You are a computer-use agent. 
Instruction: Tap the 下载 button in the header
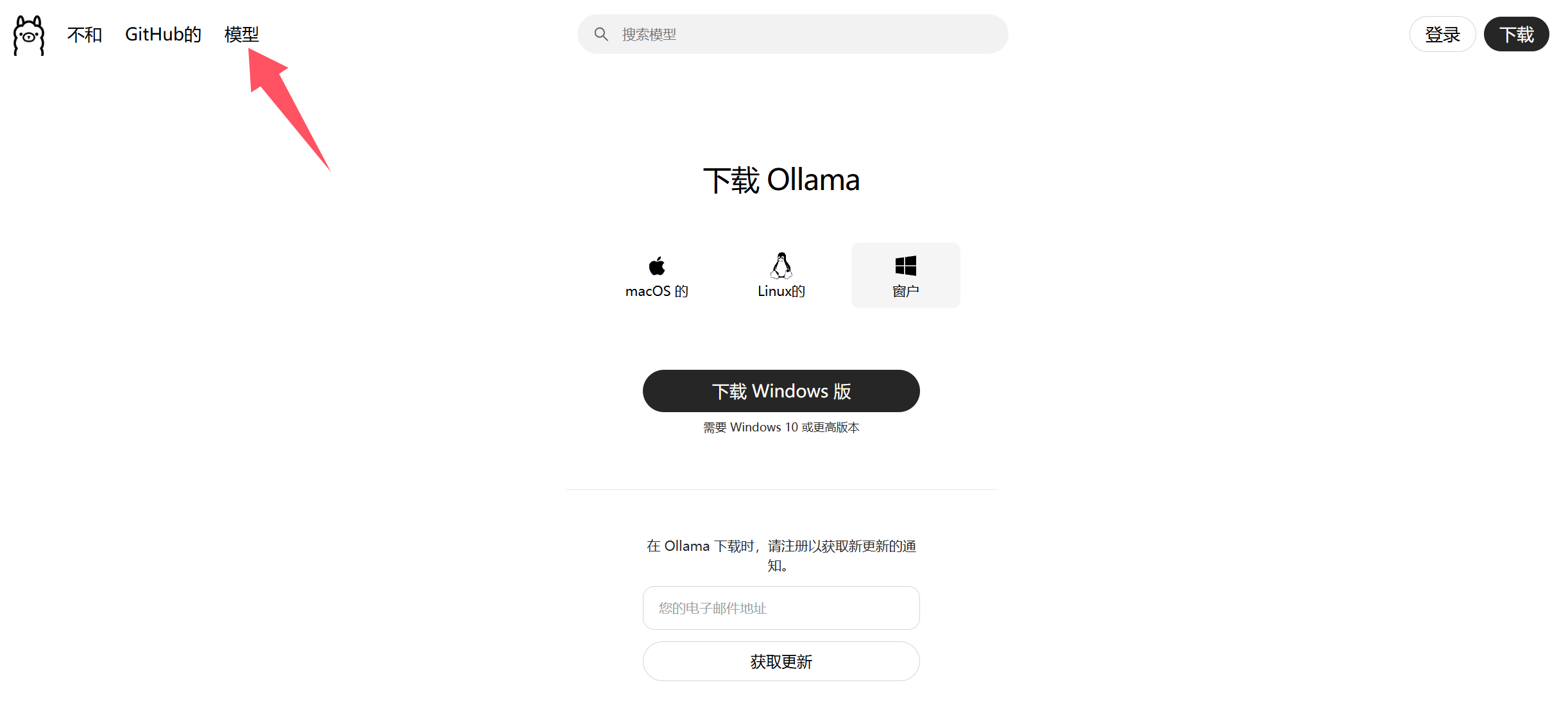pyautogui.click(x=1516, y=34)
